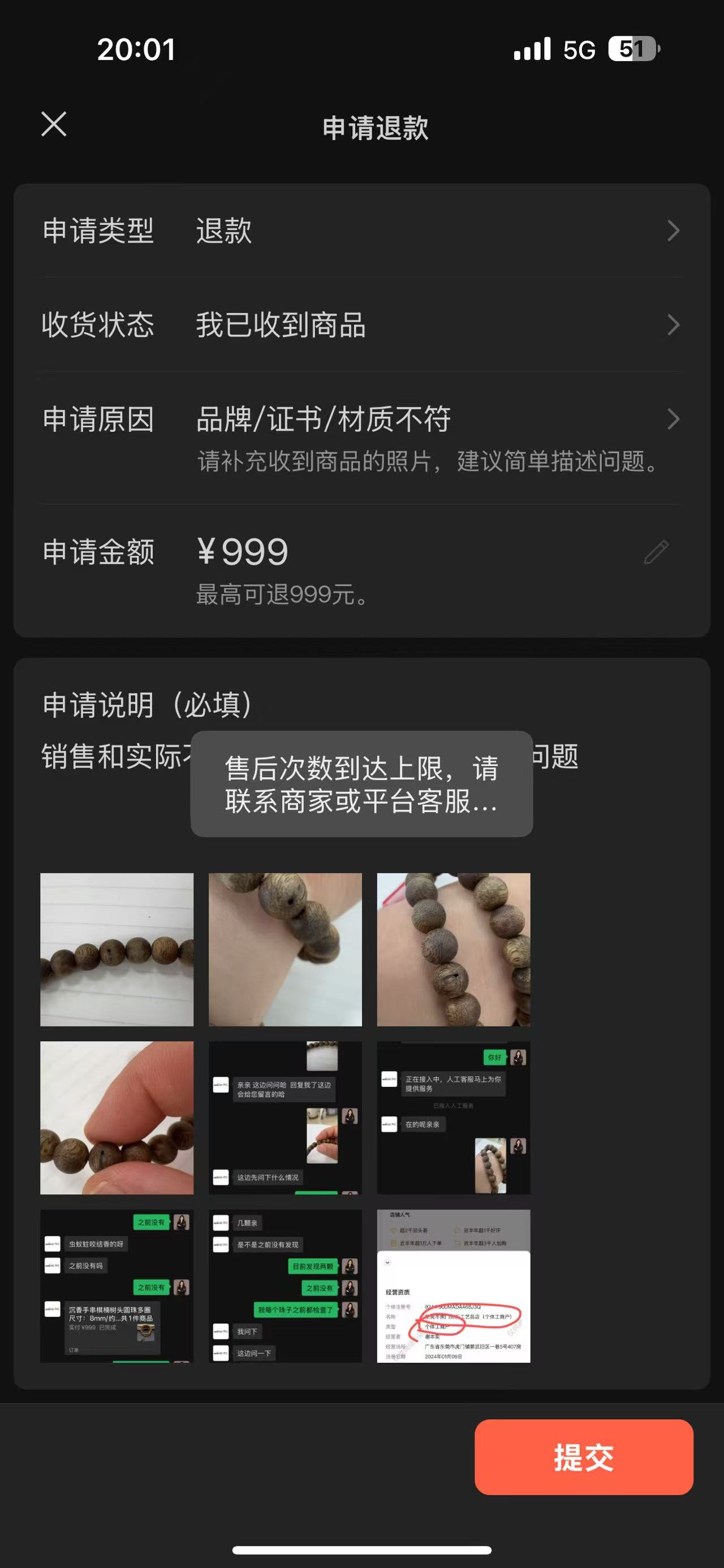
Task: Open chat screenshot with 这边先问下什么情况
Action: click(285, 1117)
